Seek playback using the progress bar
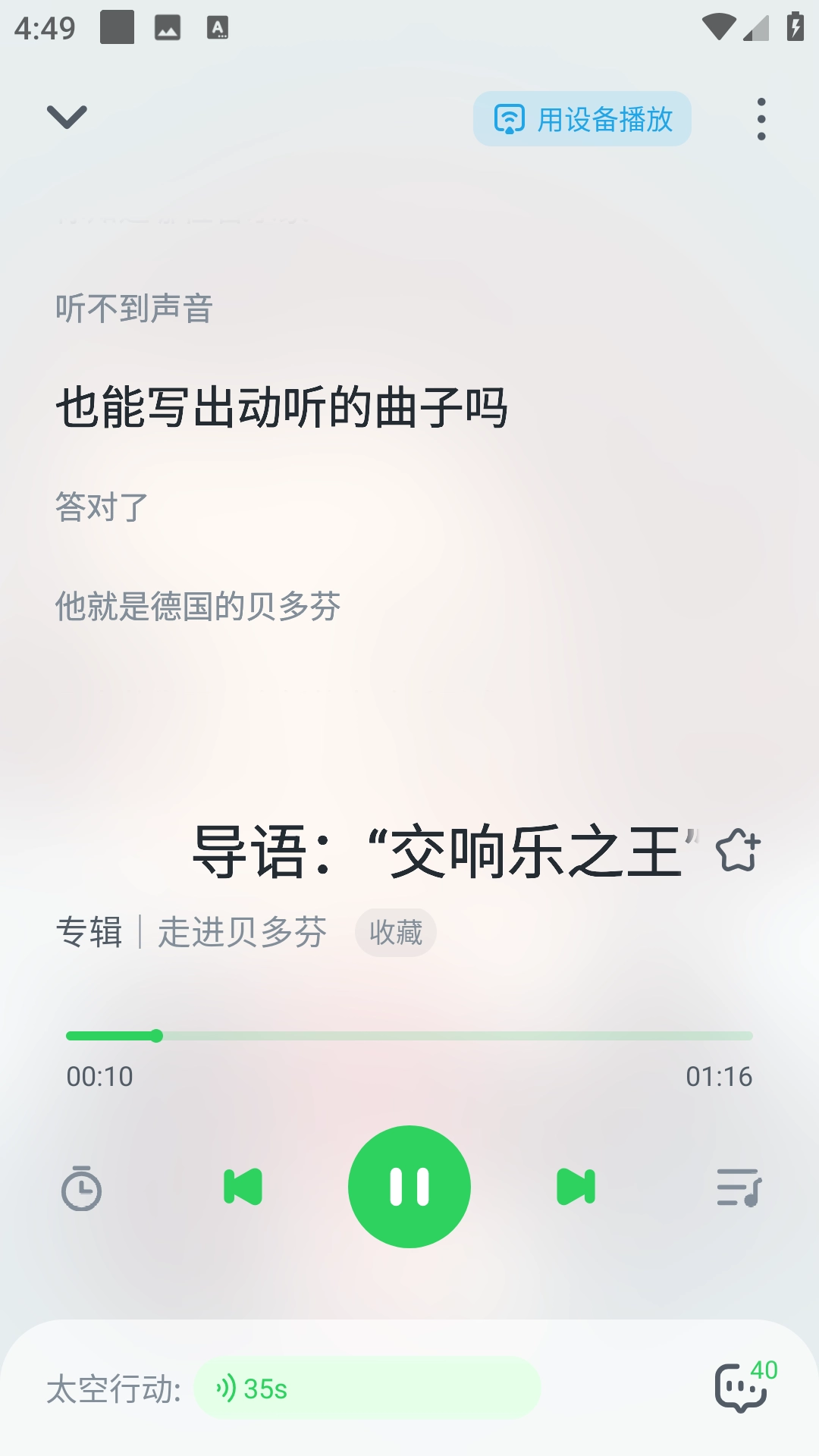Viewport: 819px width, 1456px height. 409,1034
